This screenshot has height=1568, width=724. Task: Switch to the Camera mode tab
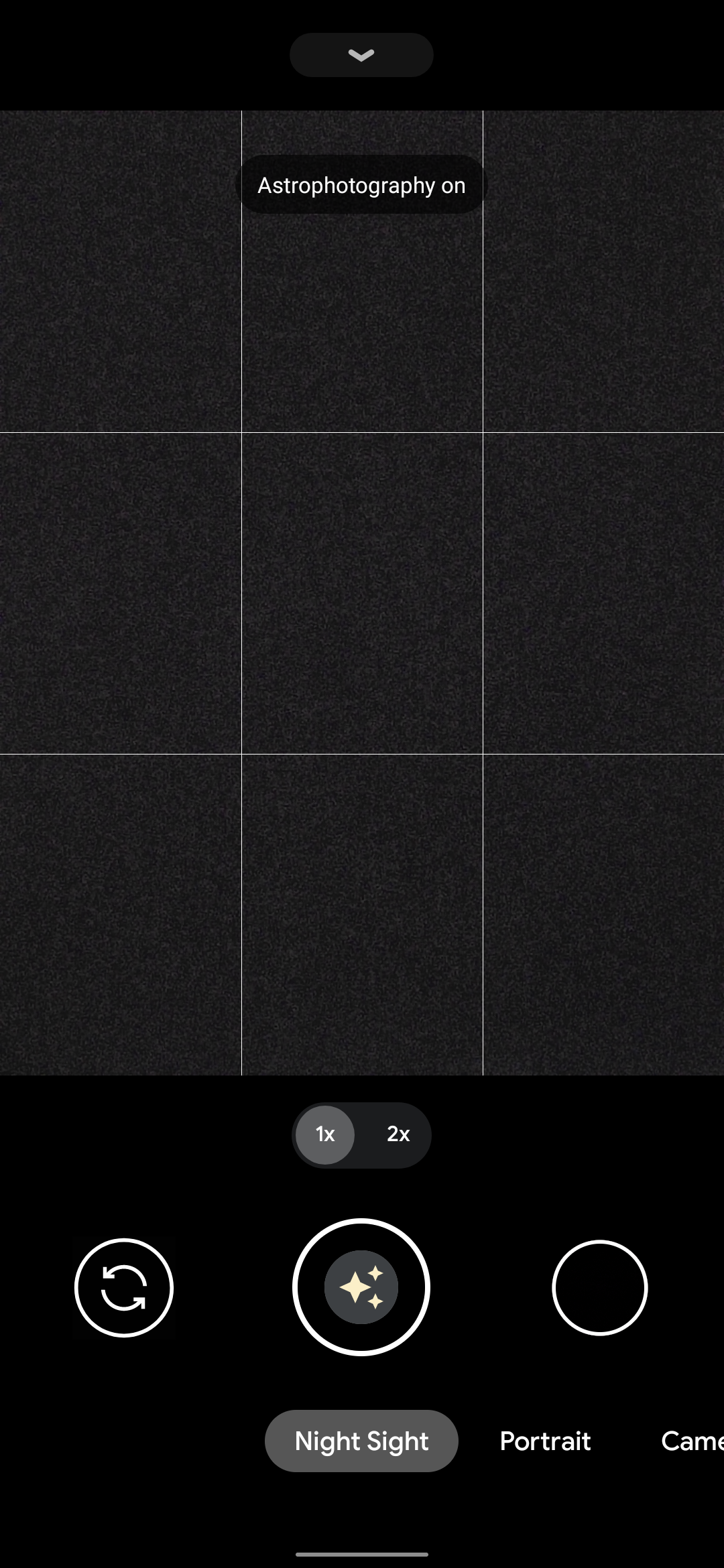(x=692, y=1441)
